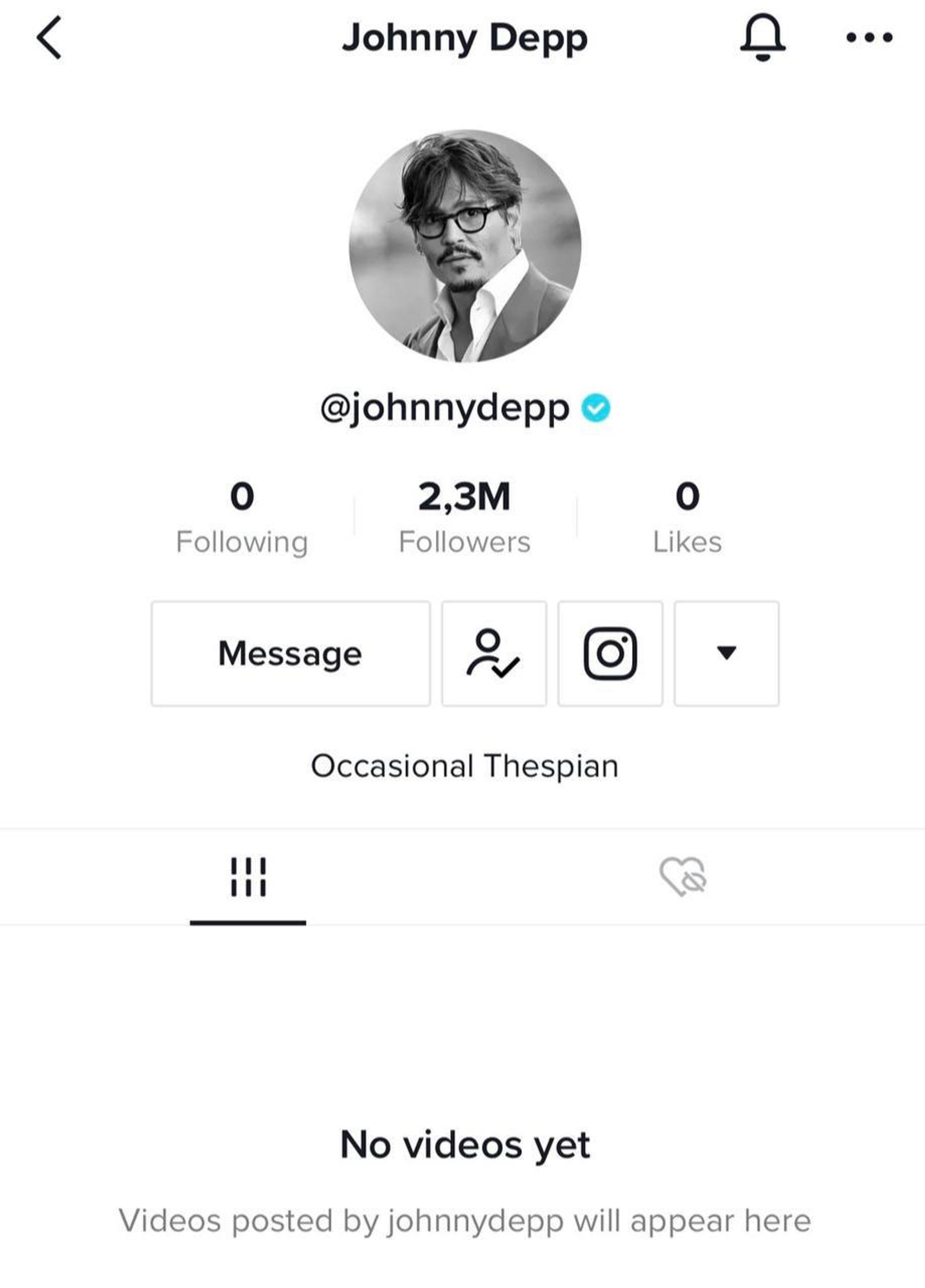Open Johnny Depp's Instagram via the Instagram icon
Screen dimensions: 925x1288
click(610, 653)
